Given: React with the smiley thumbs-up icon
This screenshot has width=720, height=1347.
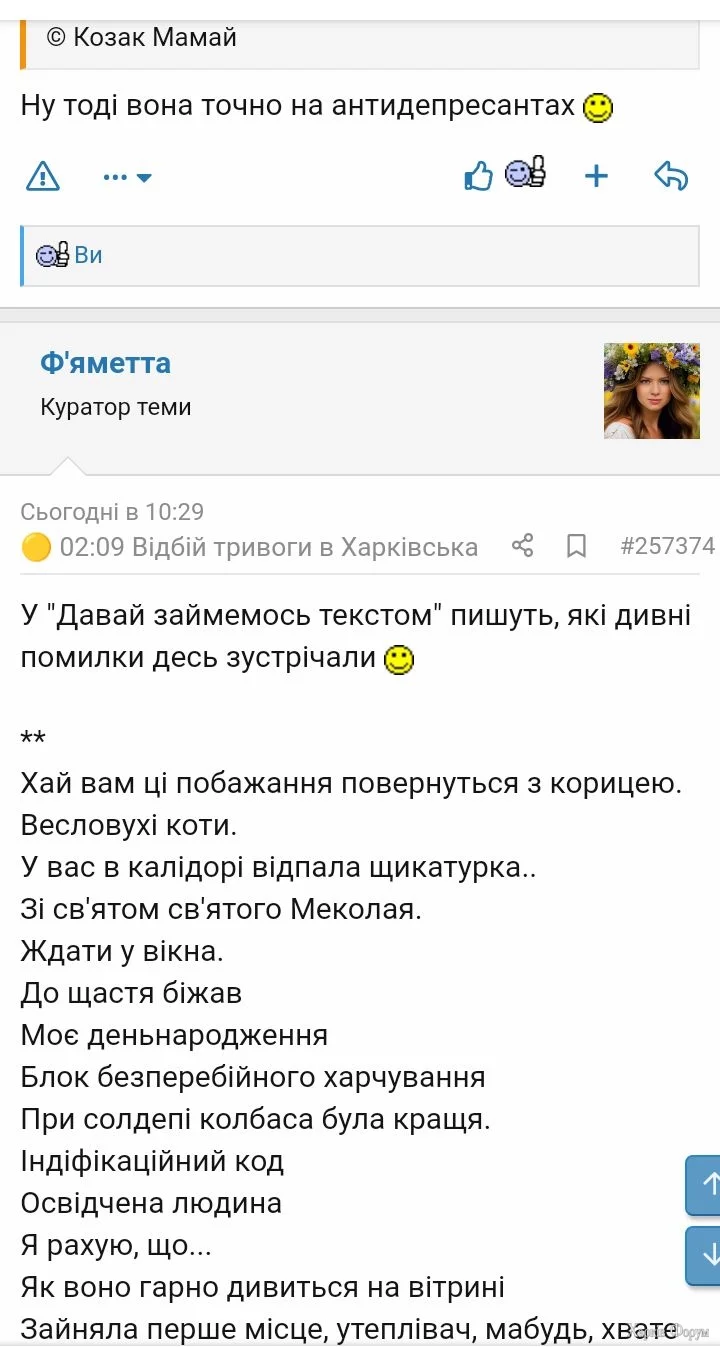Looking at the screenshot, I should click(526, 175).
